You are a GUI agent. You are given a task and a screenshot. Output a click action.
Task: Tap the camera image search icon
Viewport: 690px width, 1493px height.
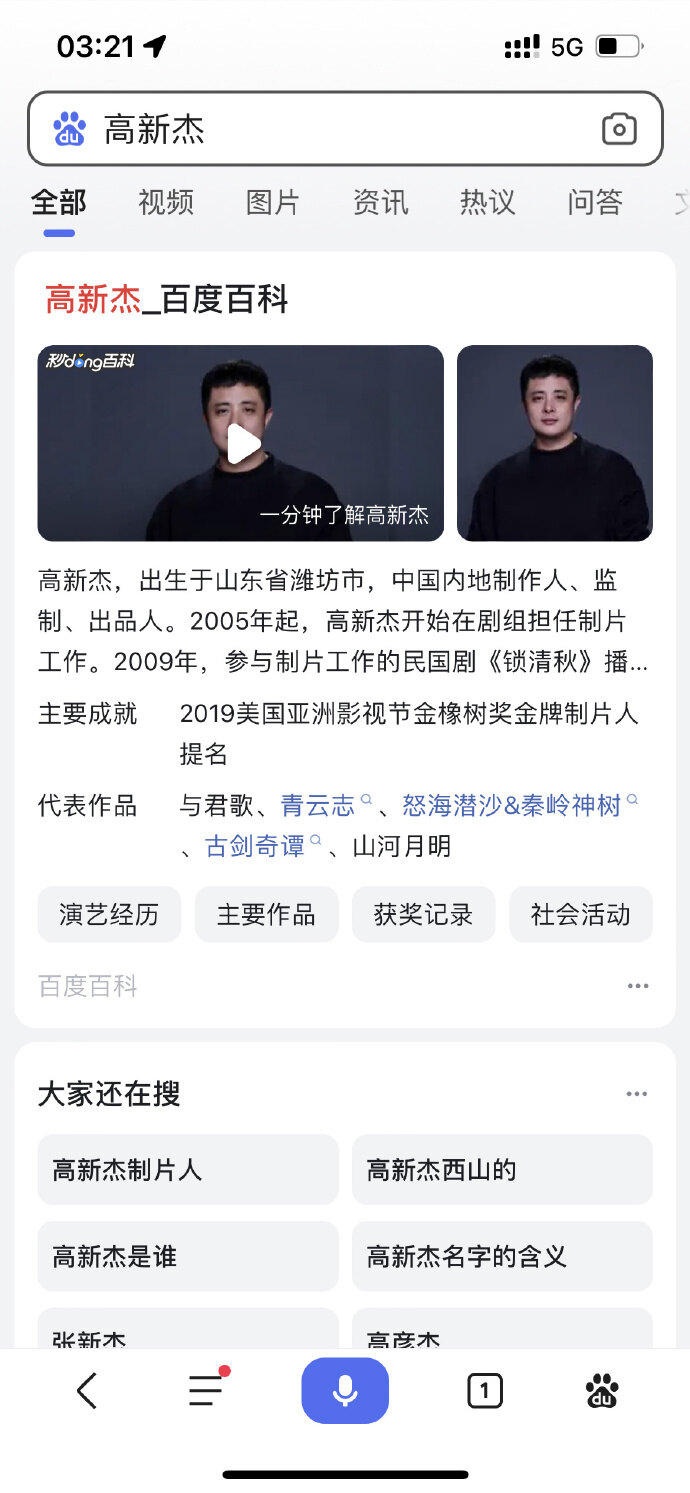coord(619,129)
